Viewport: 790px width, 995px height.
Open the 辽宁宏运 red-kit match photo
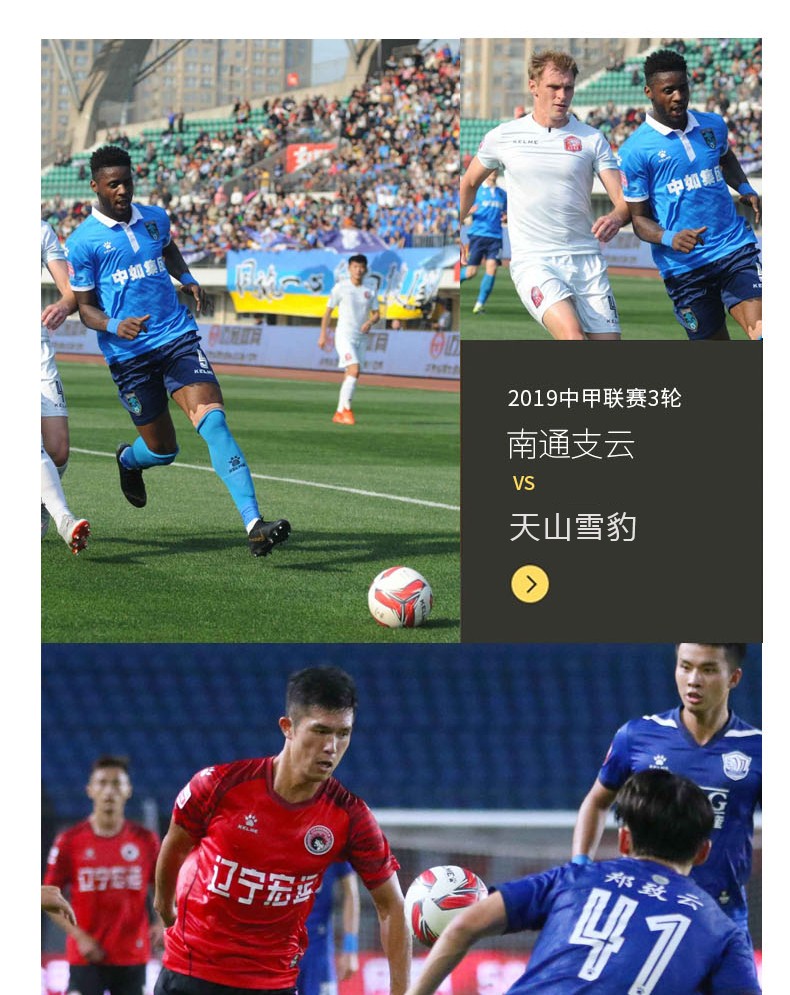click(400, 820)
